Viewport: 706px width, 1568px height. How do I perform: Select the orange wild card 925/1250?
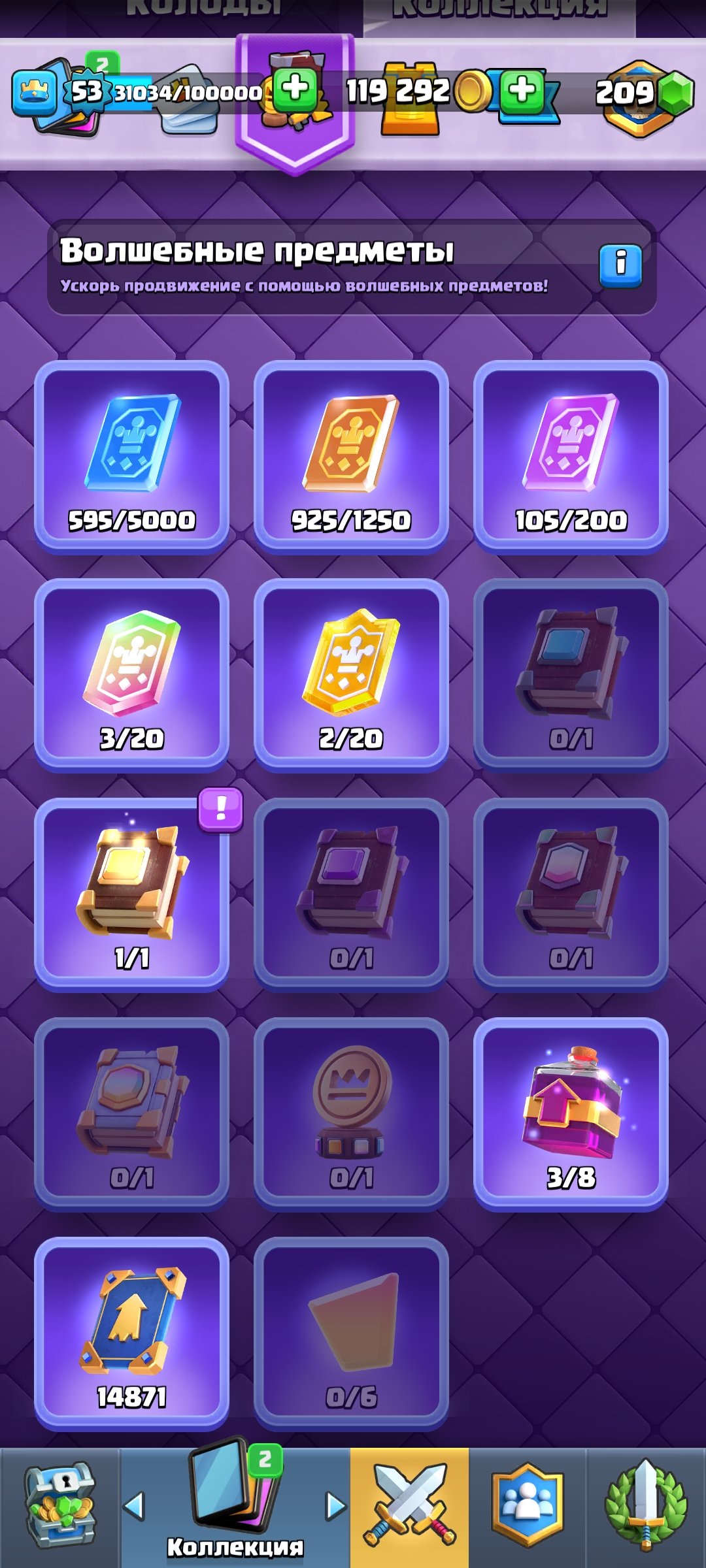[x=351, y=457]
